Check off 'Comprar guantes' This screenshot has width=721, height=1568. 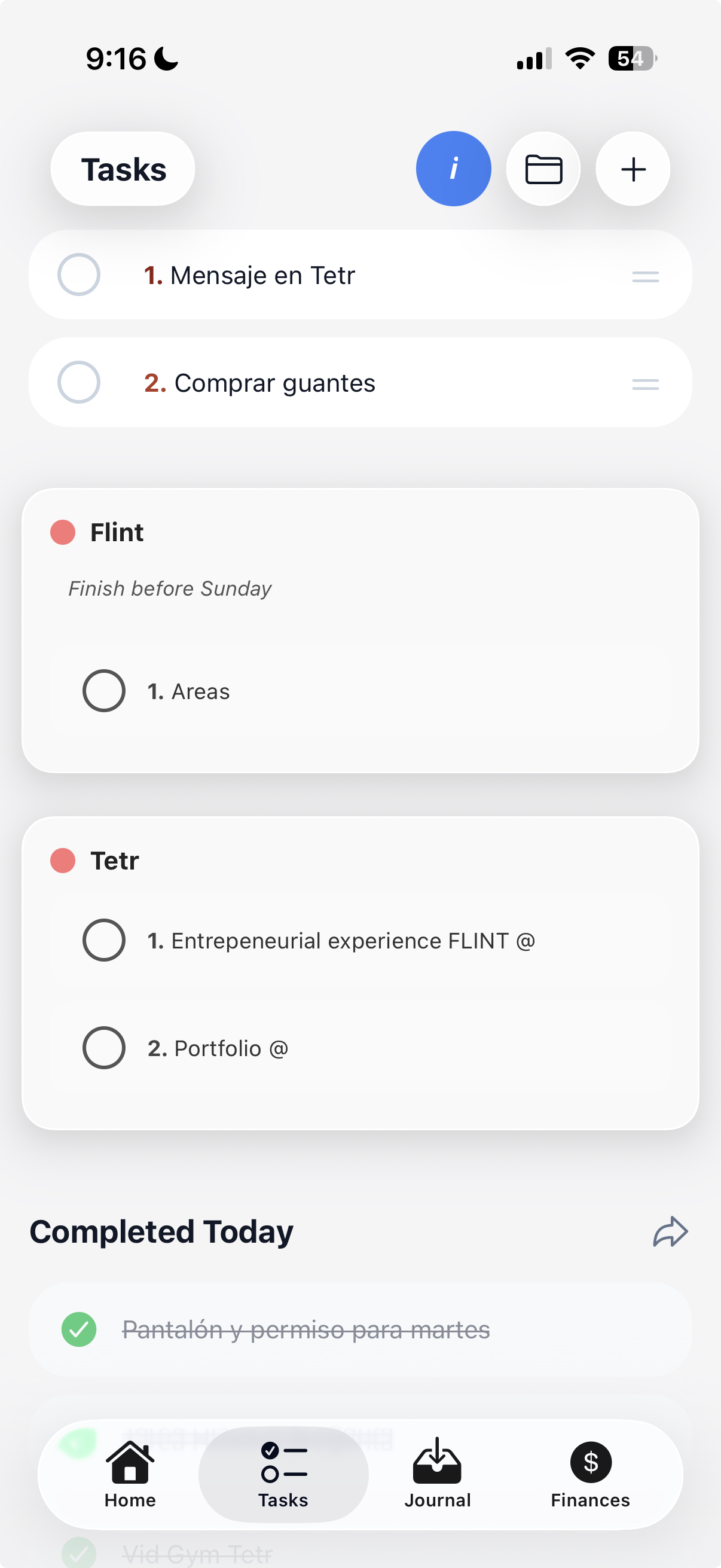tap(78, 382)
